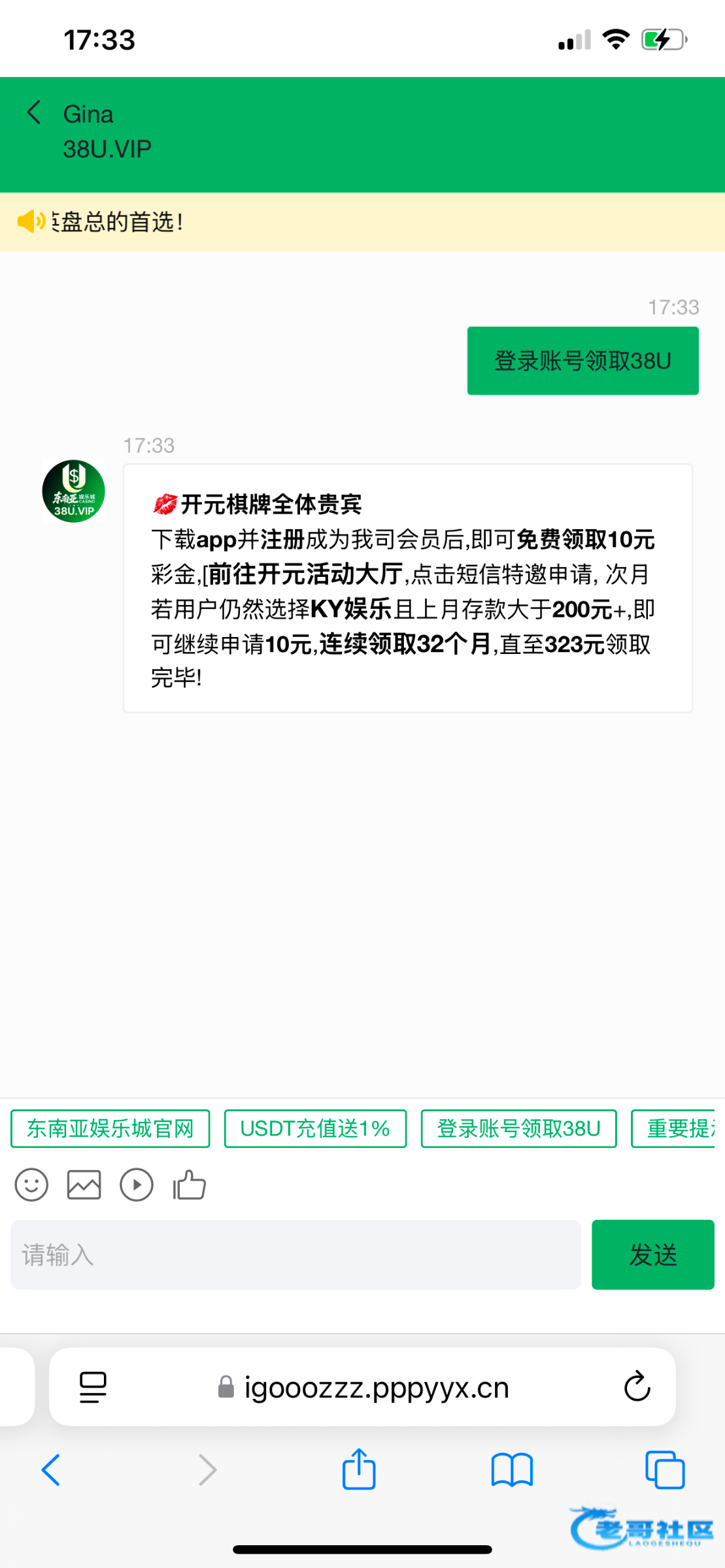Focus the 请输入 message field
The image size is (725, 1568).
coord(295,1254)
